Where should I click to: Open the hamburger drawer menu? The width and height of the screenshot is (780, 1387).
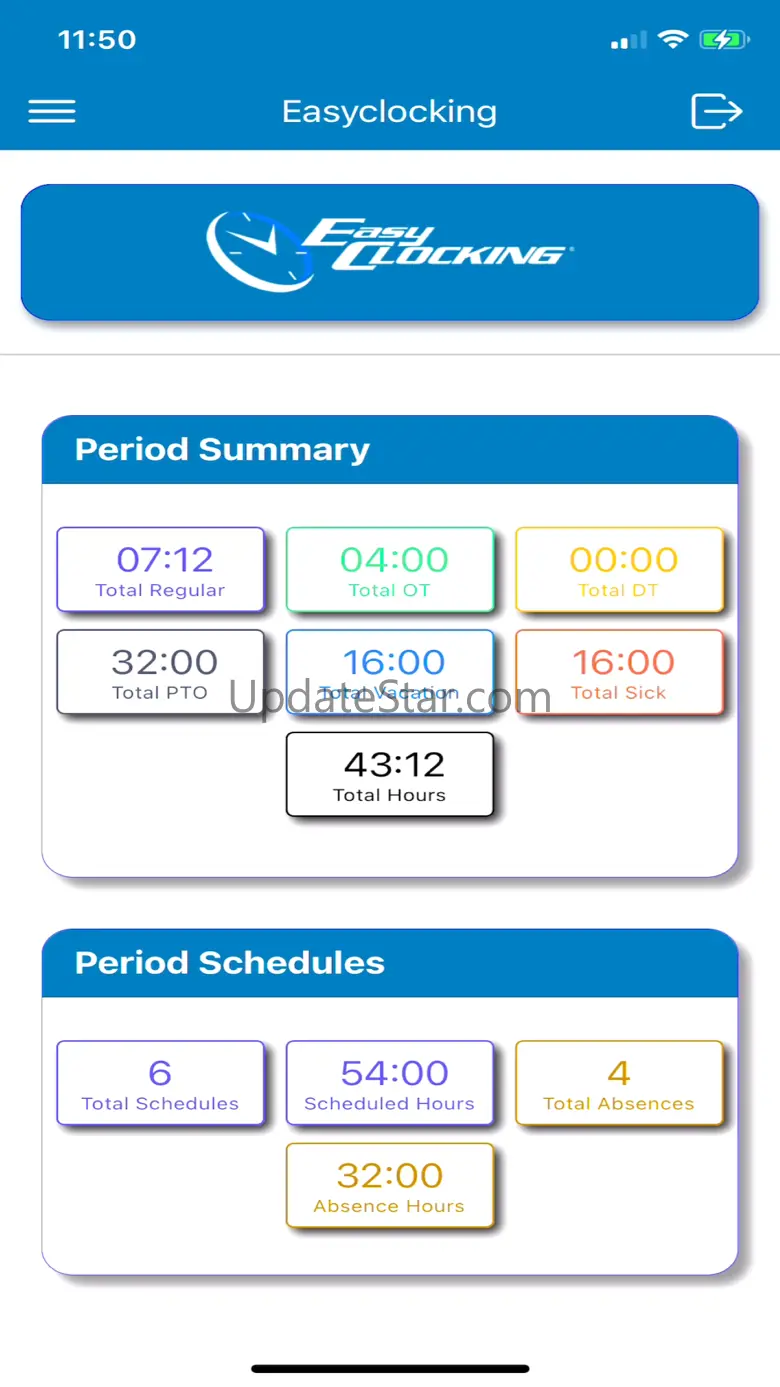click(52, 111)
